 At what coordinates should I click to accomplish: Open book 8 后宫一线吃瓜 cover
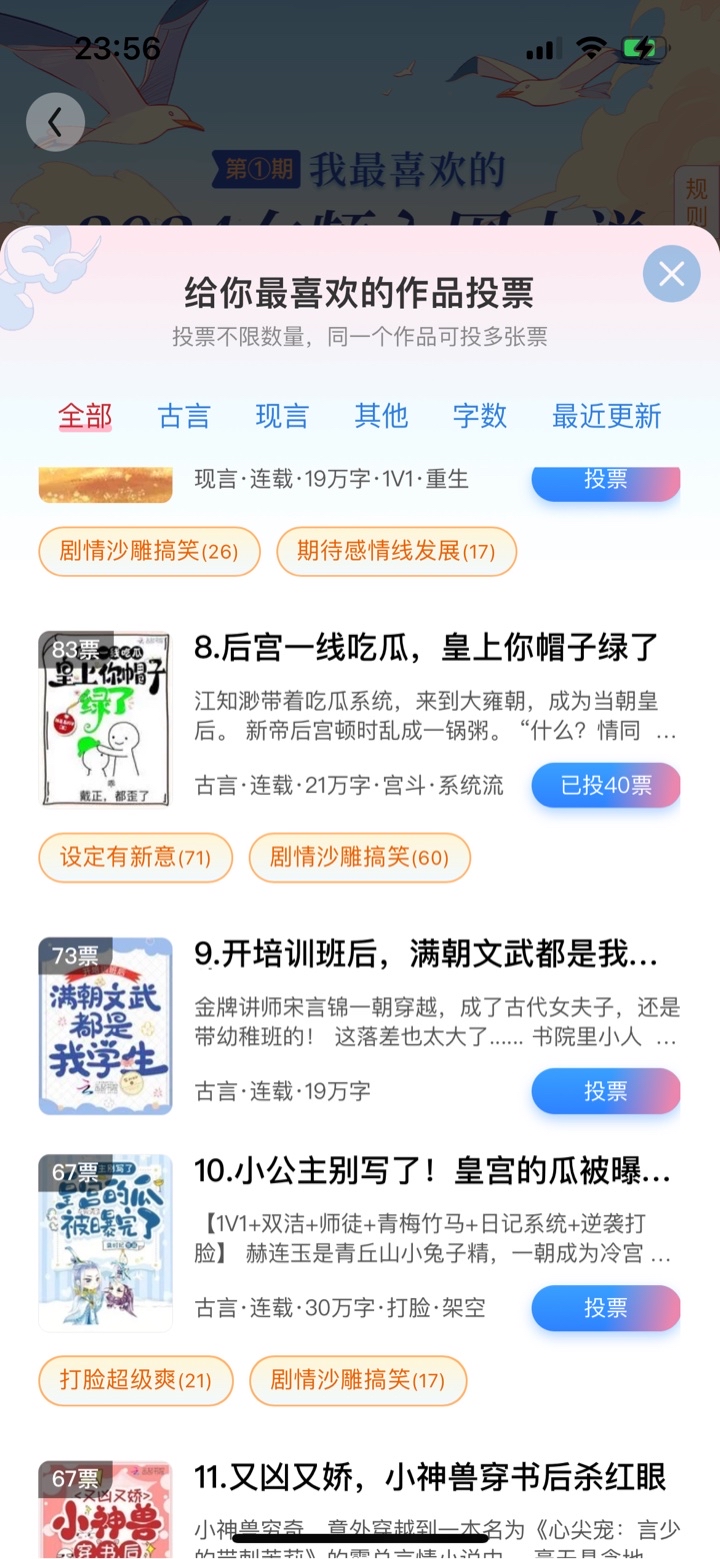[x=105, y=718]
